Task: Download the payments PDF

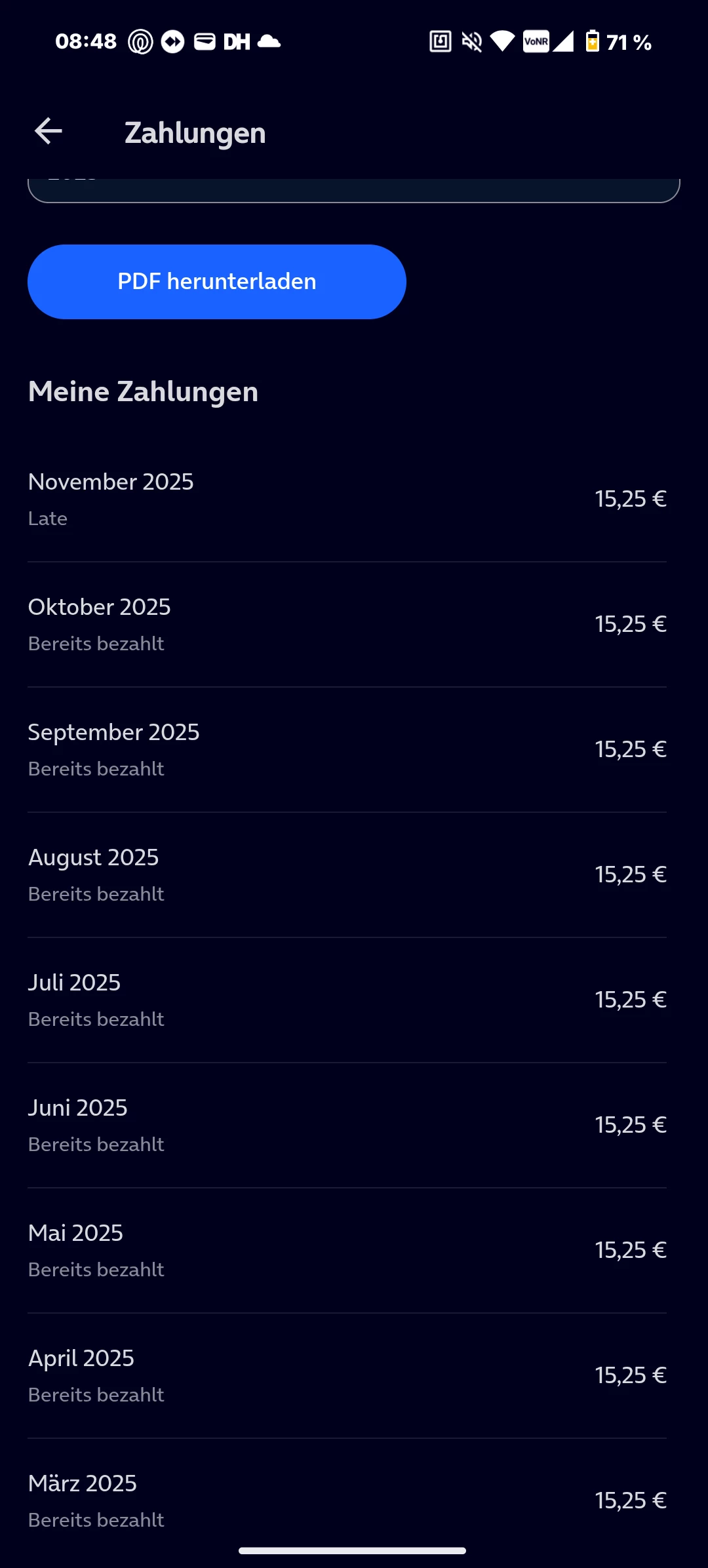Action: 217,282
